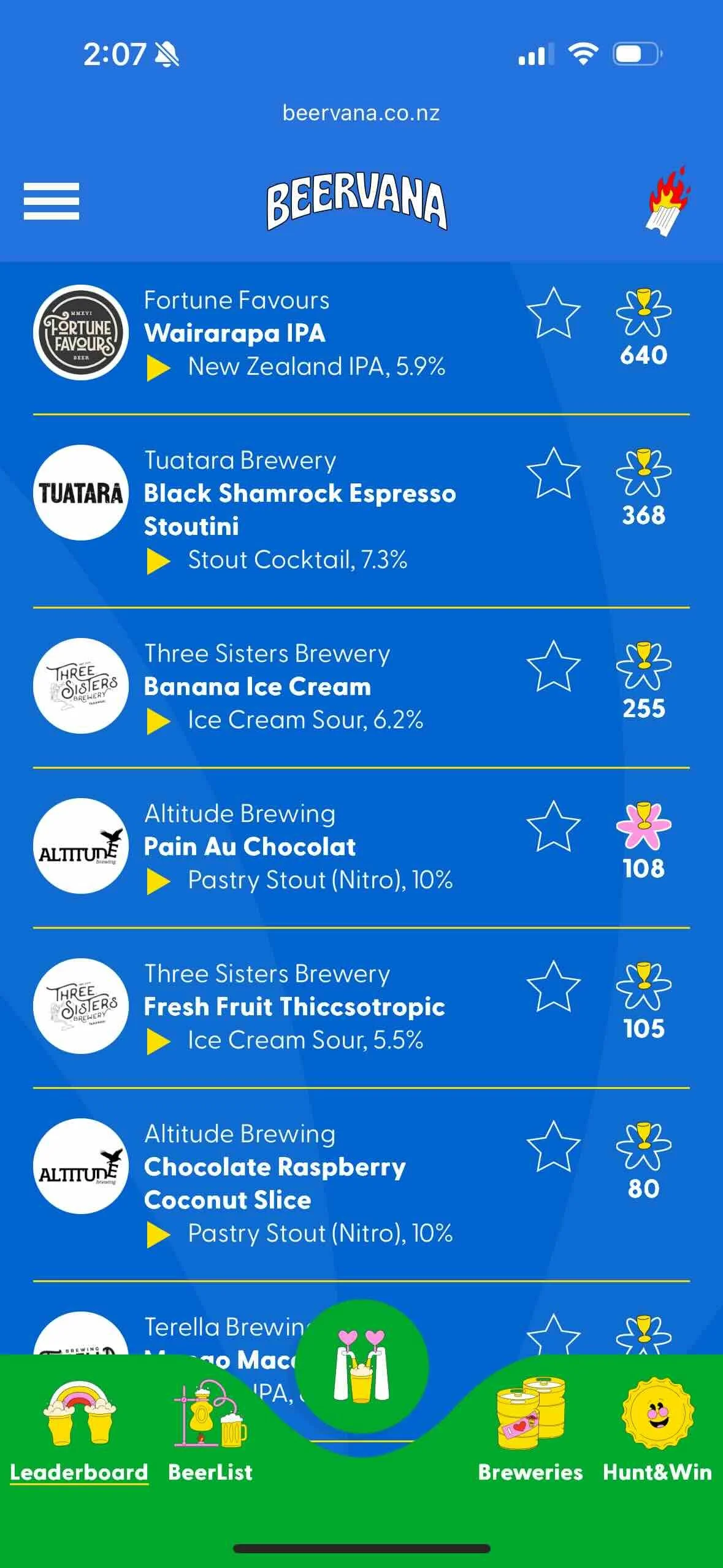Viewport: 723px width, 1568px height.
Task: Tap the flaming ticket icon
Action: [667, 202]
